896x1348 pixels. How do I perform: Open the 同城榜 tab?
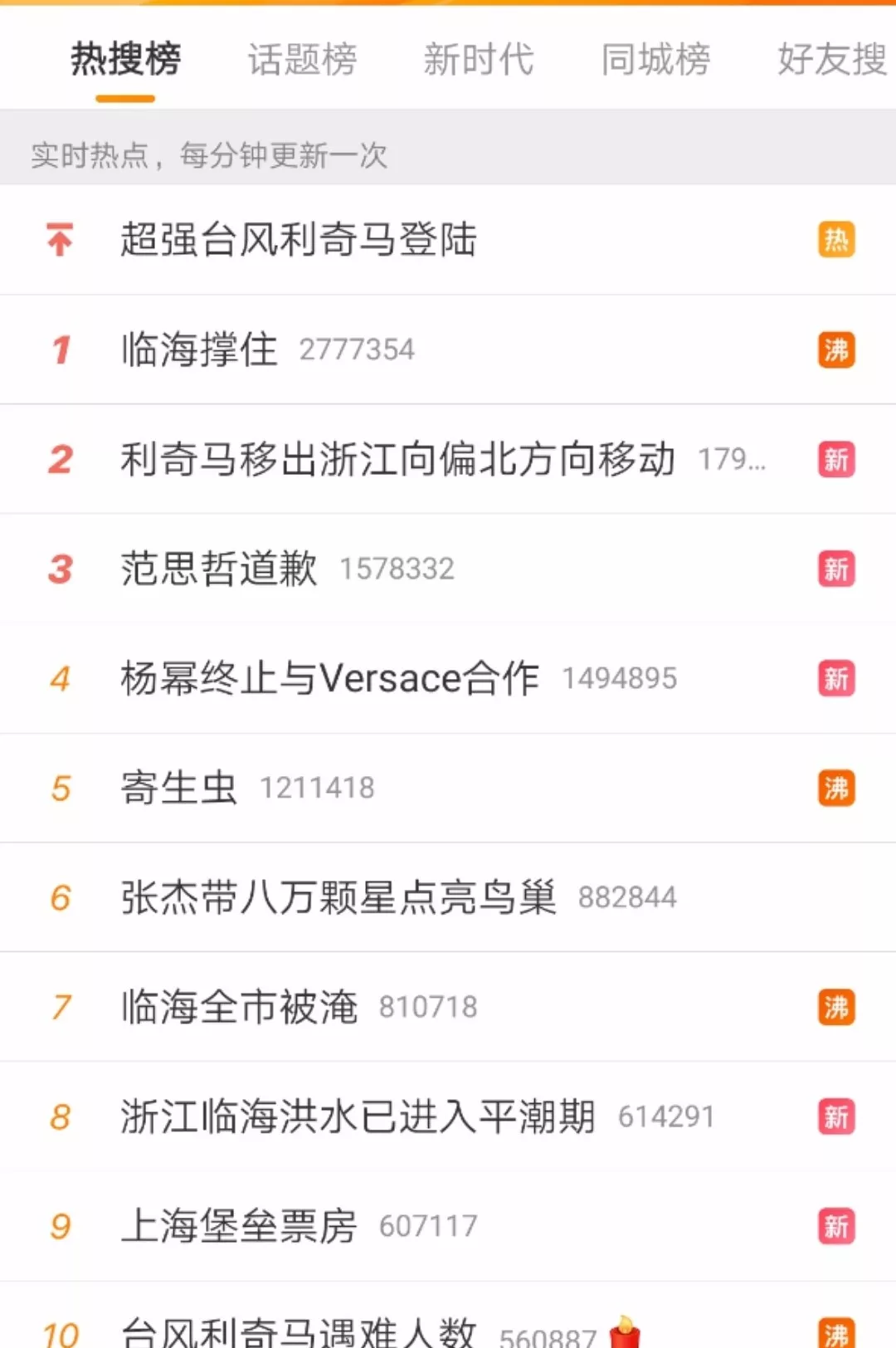[655, 60]
